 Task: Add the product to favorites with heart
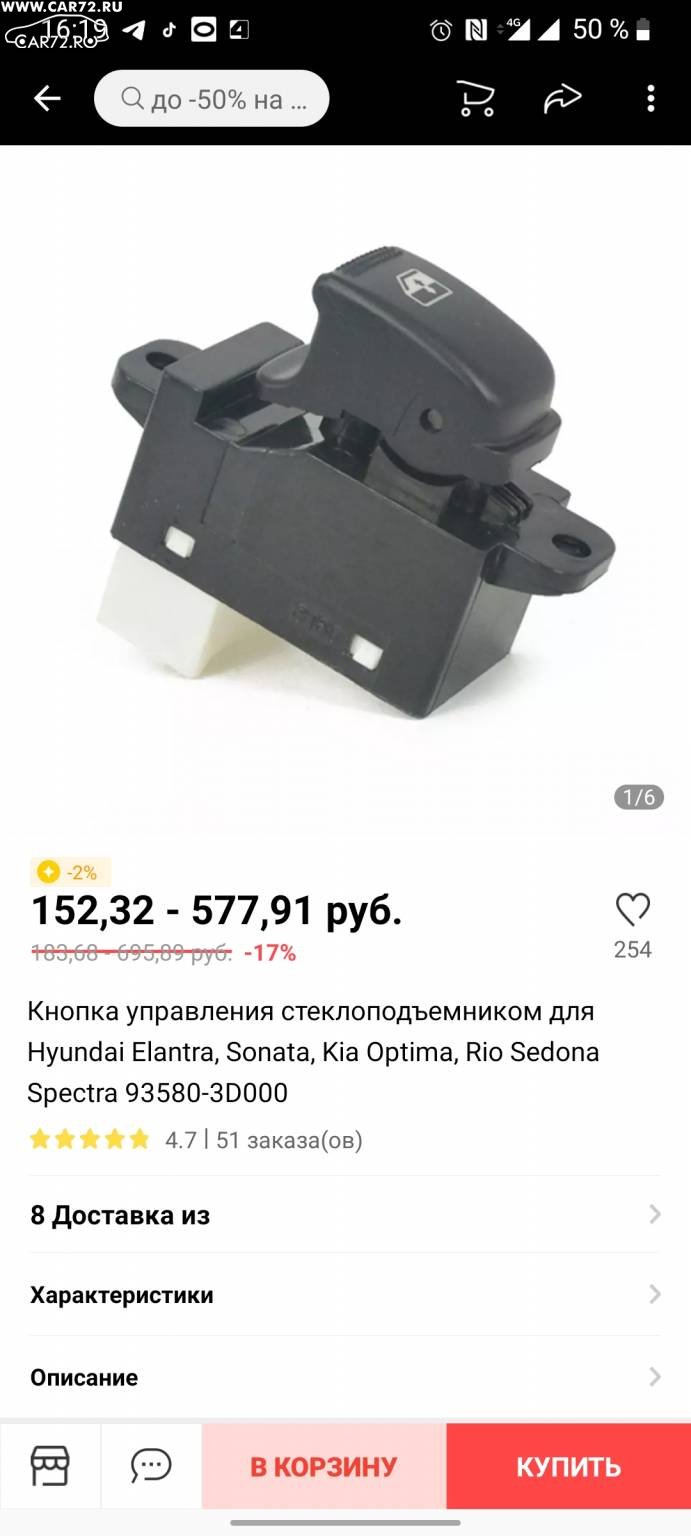click(x=633, y=910)
